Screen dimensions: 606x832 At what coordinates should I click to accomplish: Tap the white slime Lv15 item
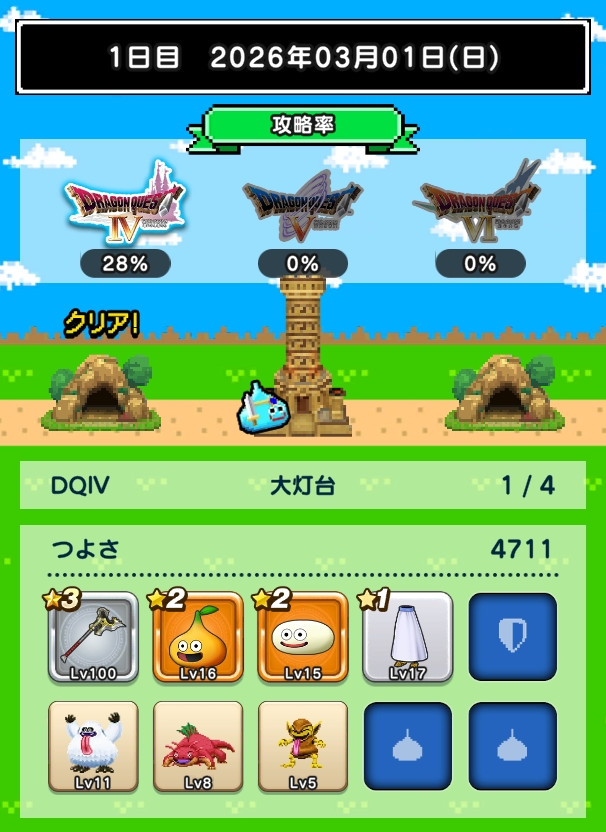(303, 638)
